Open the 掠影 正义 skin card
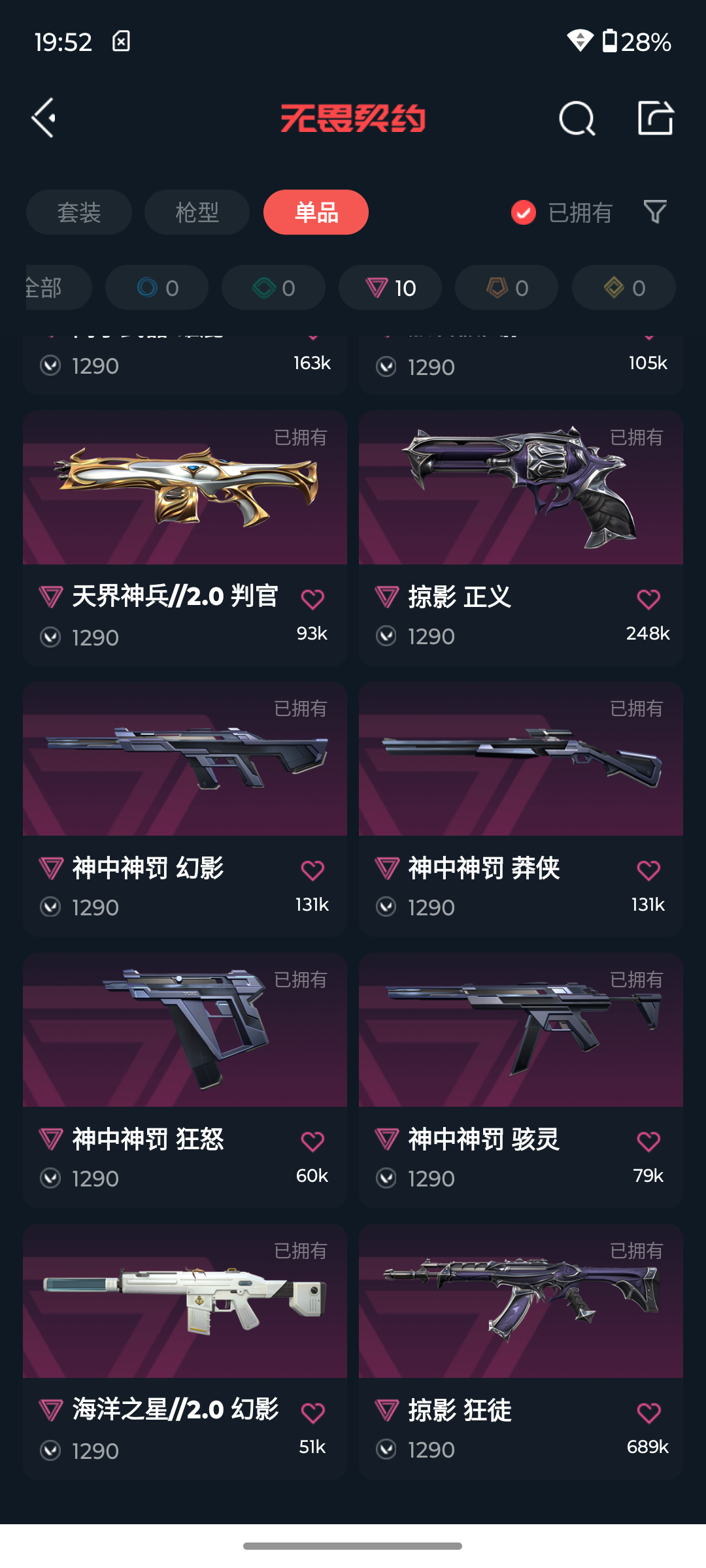This screenshot has width=706, height=1568. [x=521, y=538]
